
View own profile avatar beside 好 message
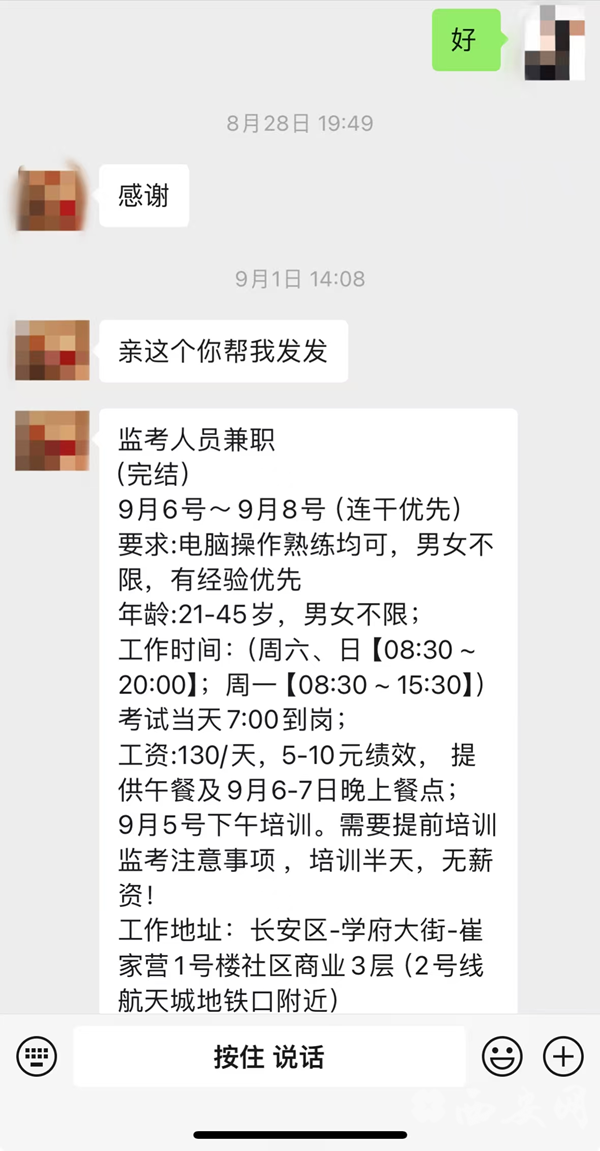pyautogui.click(x=555, y=41)
